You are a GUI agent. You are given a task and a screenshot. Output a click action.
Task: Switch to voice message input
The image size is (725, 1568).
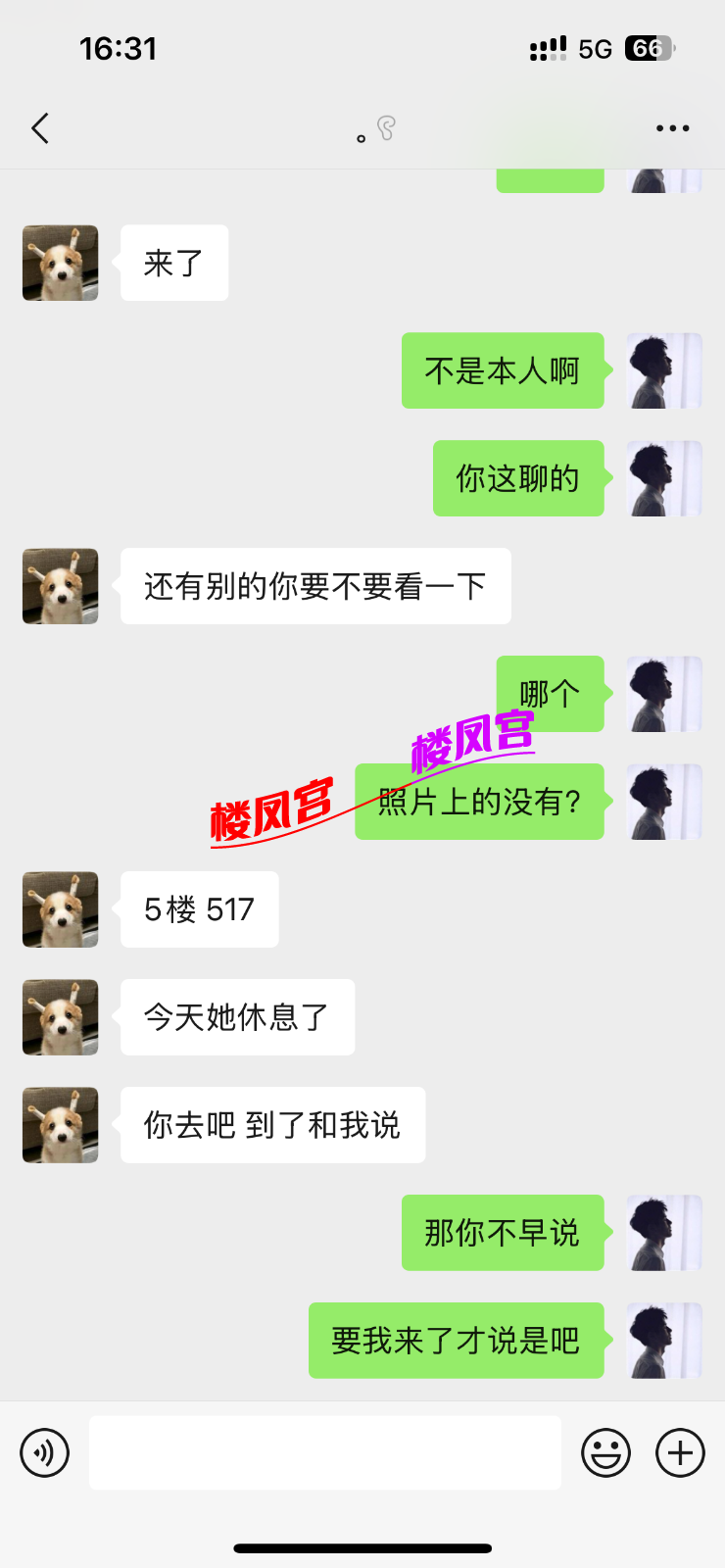click(45, 1452)
